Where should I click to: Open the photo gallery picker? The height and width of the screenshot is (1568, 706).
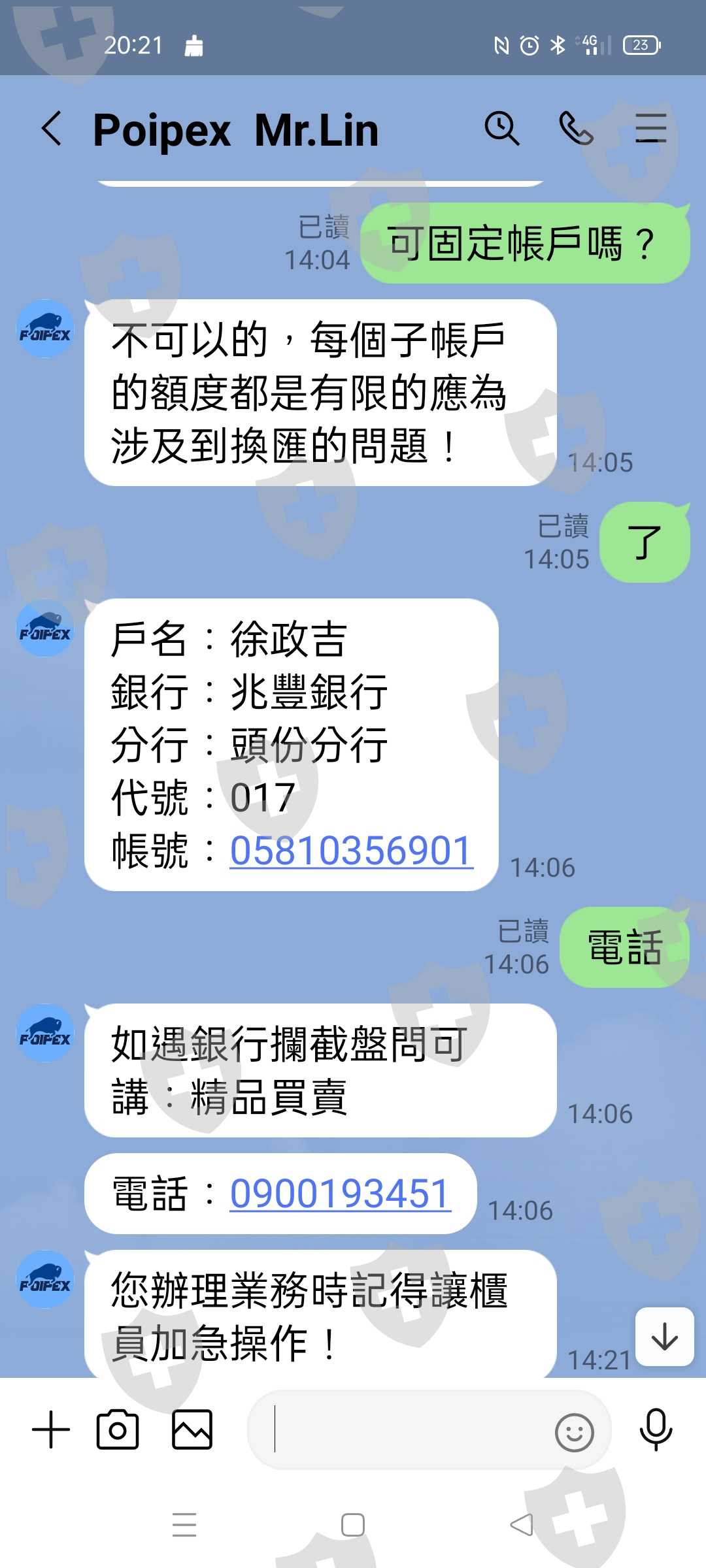192,1429
